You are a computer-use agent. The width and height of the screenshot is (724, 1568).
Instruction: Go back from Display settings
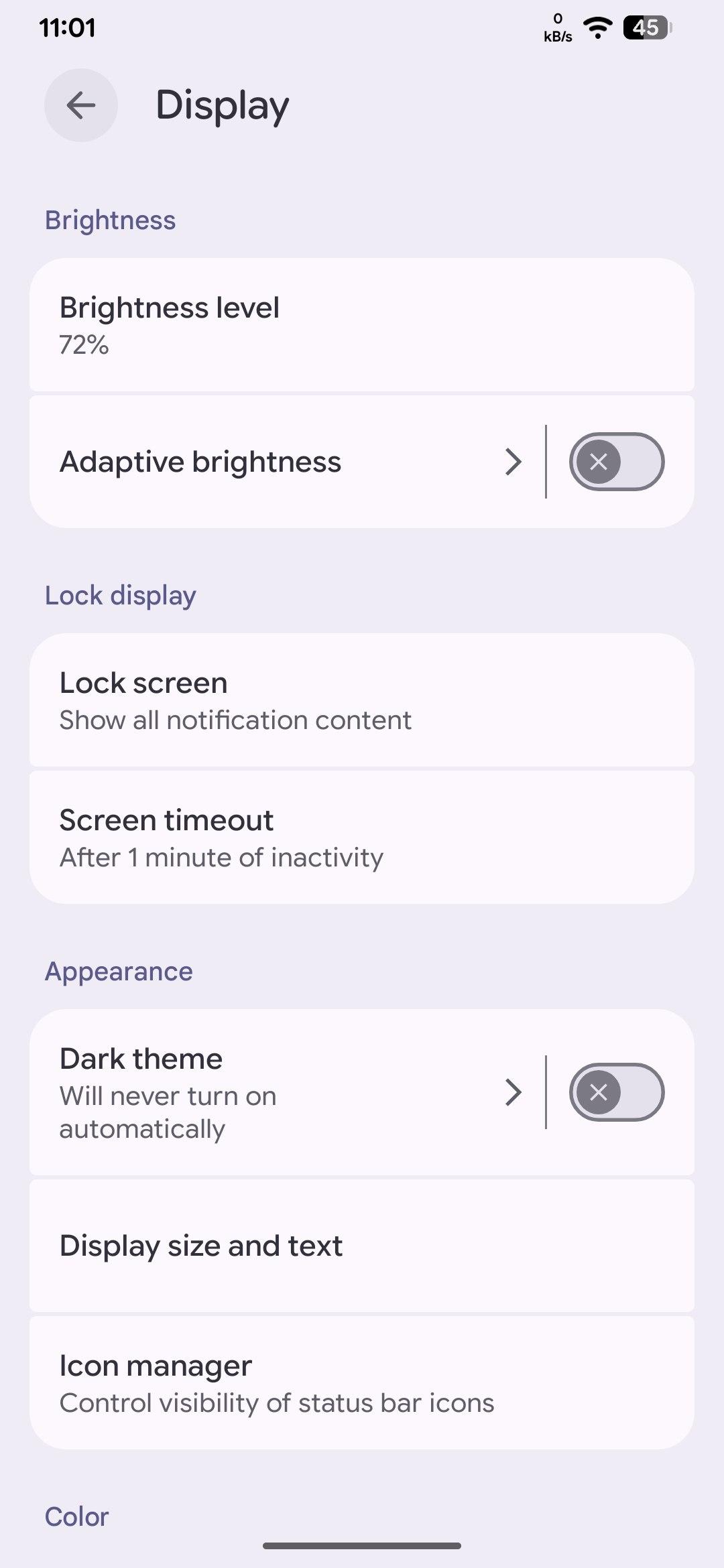click(x=81, y=105)
